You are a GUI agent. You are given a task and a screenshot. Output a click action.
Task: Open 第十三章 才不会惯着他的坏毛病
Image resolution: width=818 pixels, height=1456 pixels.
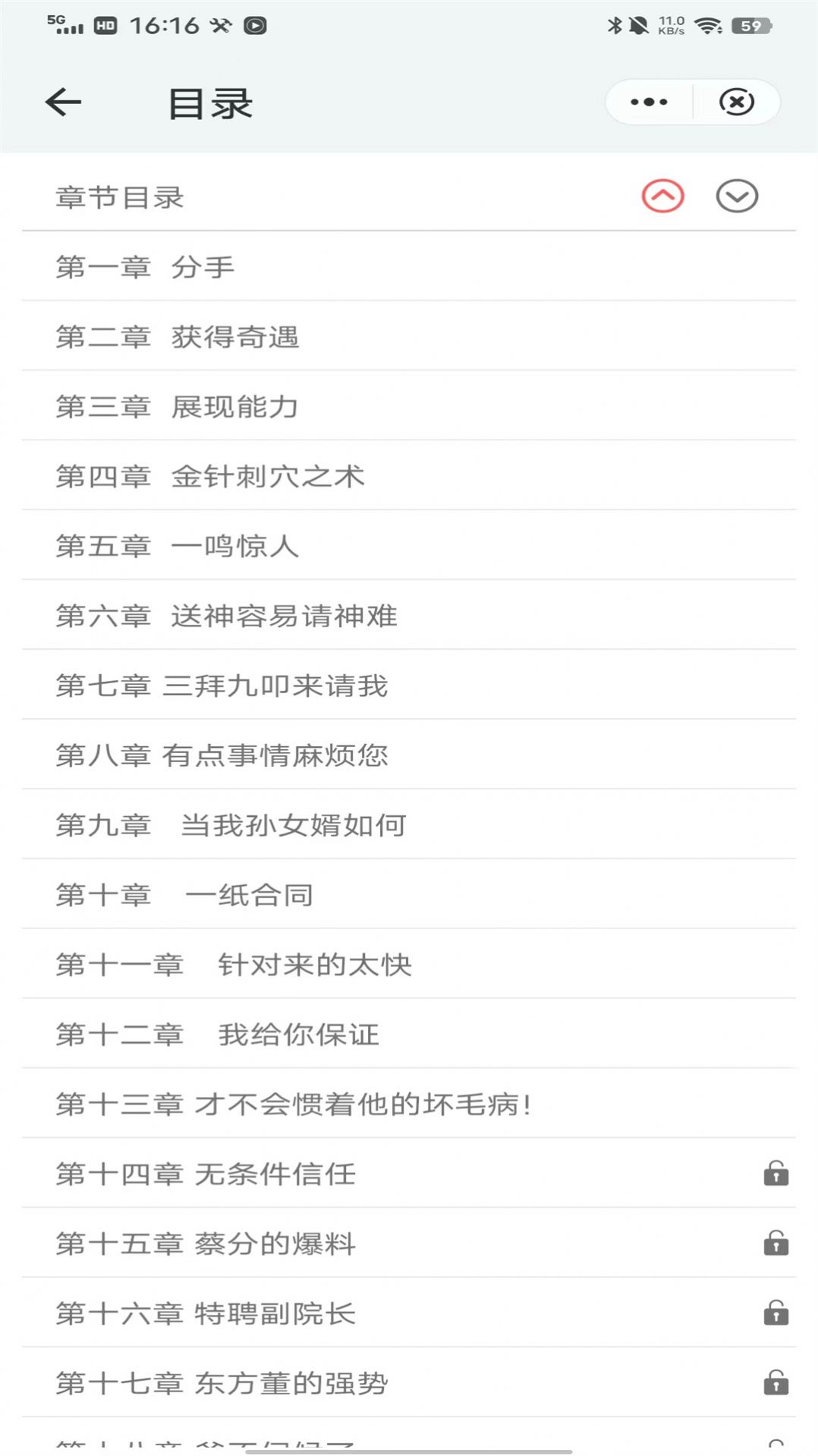tap(293, 1105)
